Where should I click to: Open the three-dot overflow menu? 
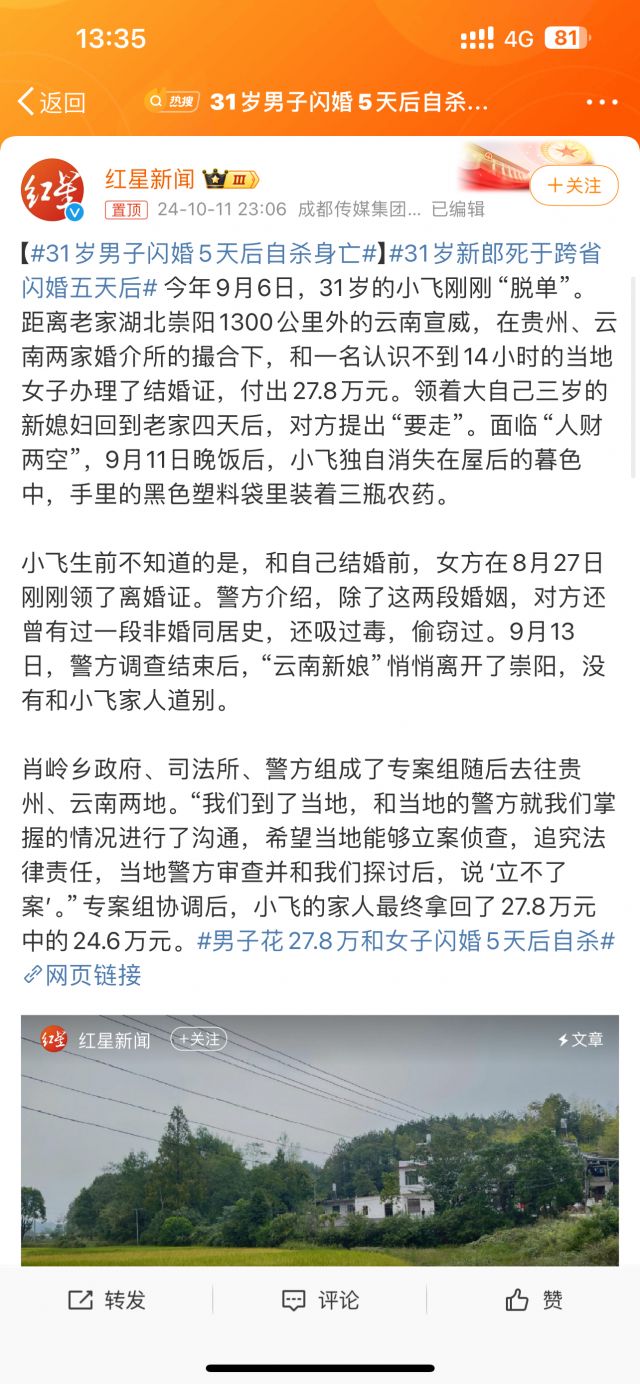pyautogui.click(x=602, y=102)
